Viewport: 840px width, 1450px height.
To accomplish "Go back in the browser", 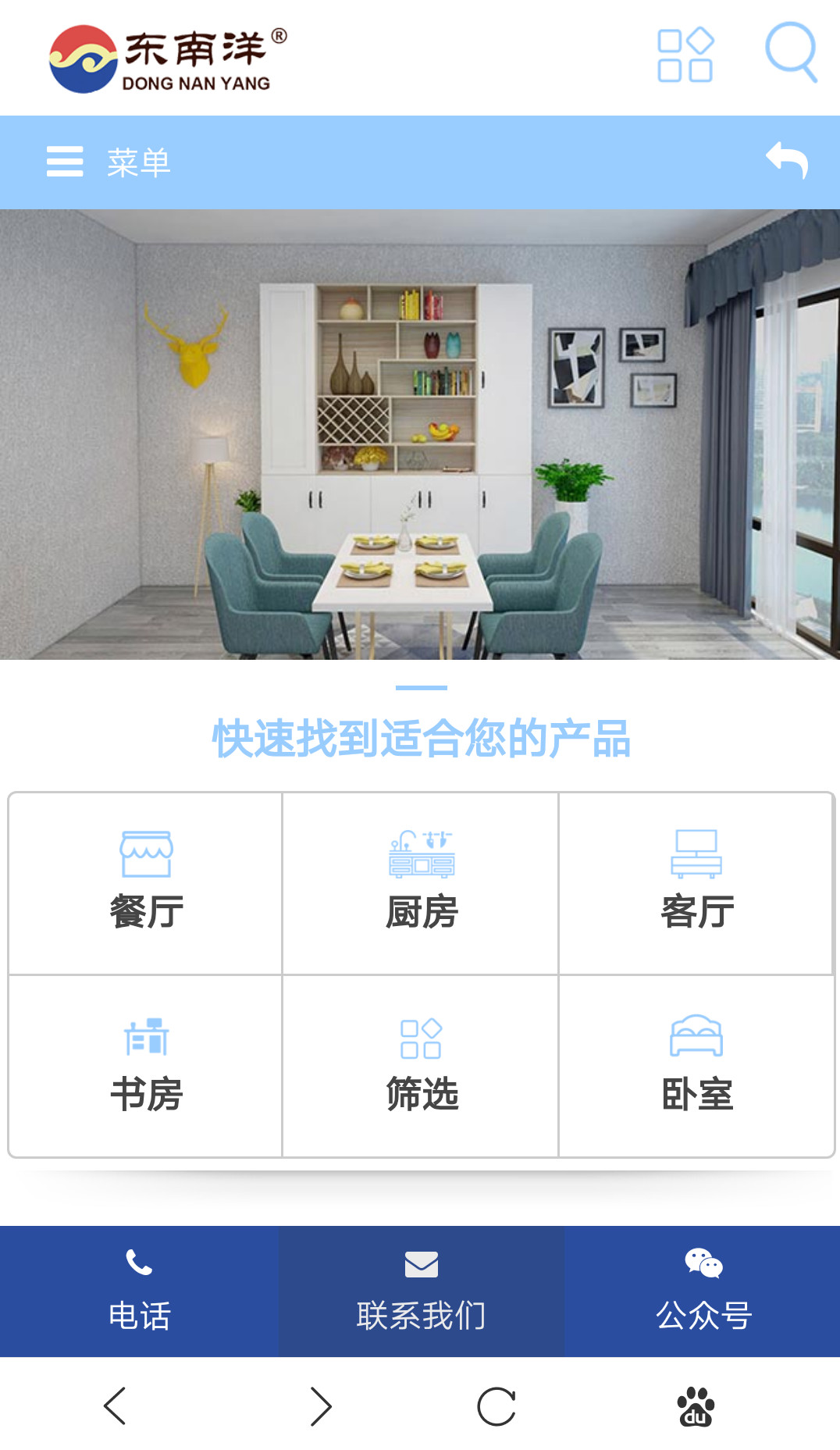I will pyautogui.click(x=115, y=1405).
